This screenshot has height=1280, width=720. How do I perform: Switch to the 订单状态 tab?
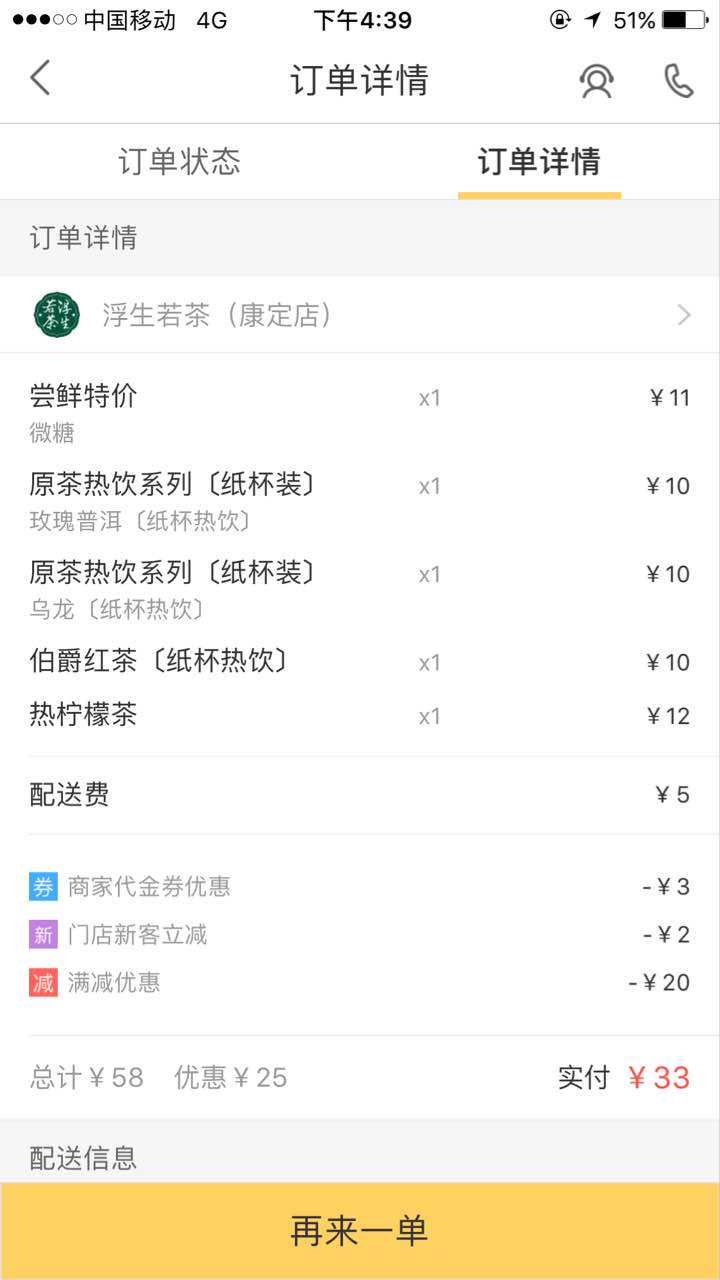point(180,162)
